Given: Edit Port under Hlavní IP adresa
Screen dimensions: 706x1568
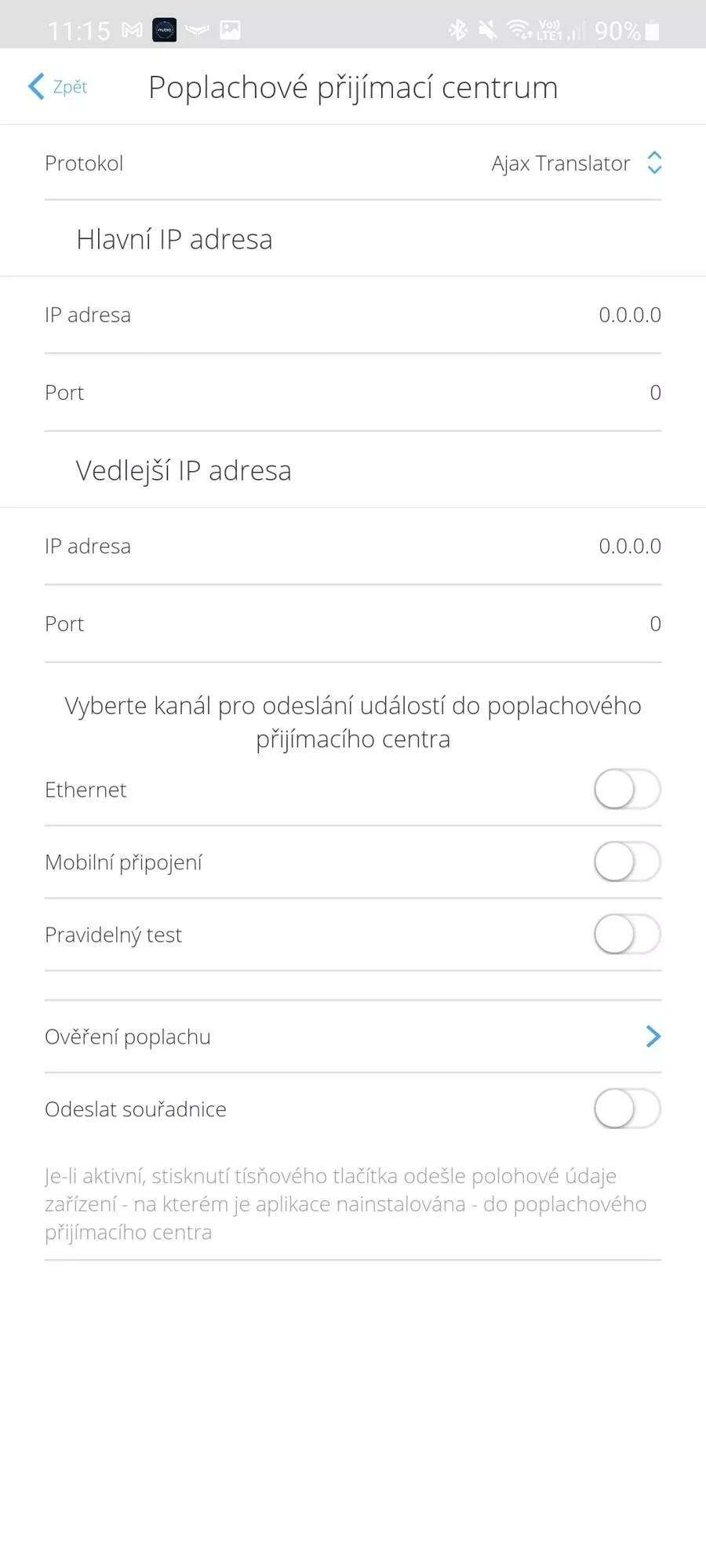Looking at the screenshot, I should [353, 393].
